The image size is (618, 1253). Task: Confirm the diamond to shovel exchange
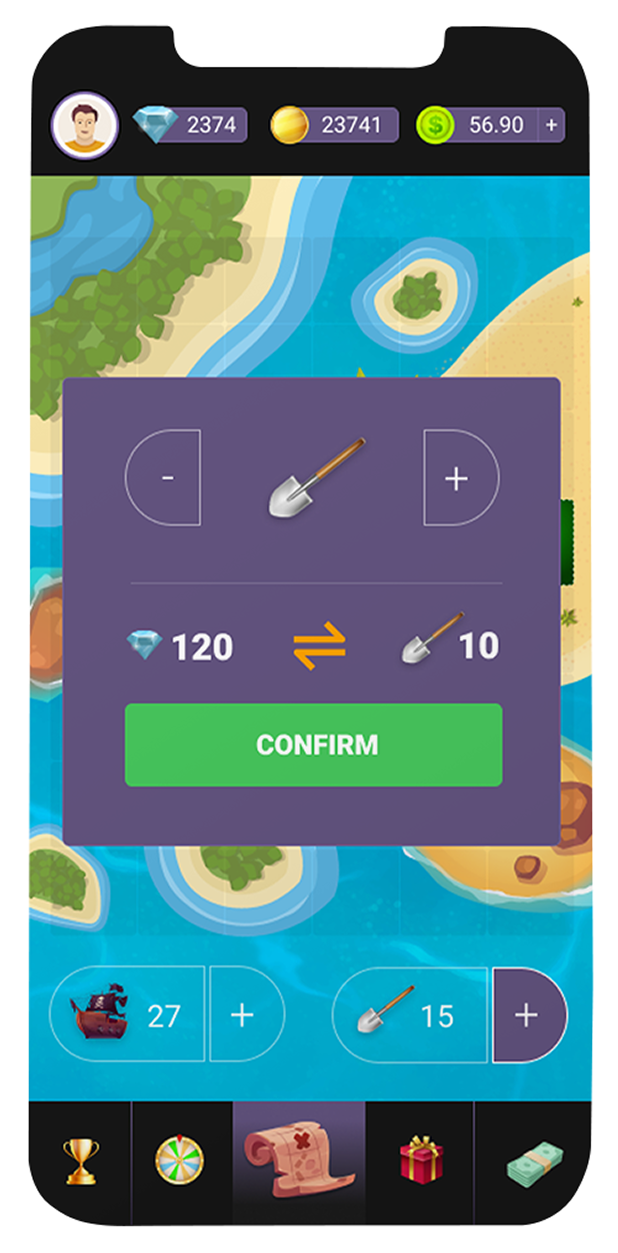[x=313, y=744]
